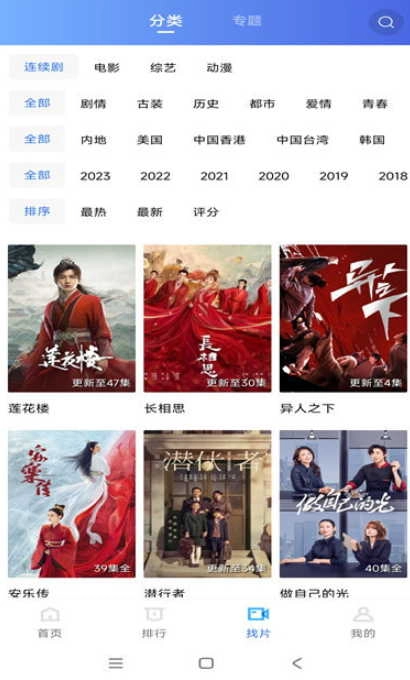The height and width of the screenshot is (680, 410).
Task: Filter by year 2019
Action: tap(334, 176)
